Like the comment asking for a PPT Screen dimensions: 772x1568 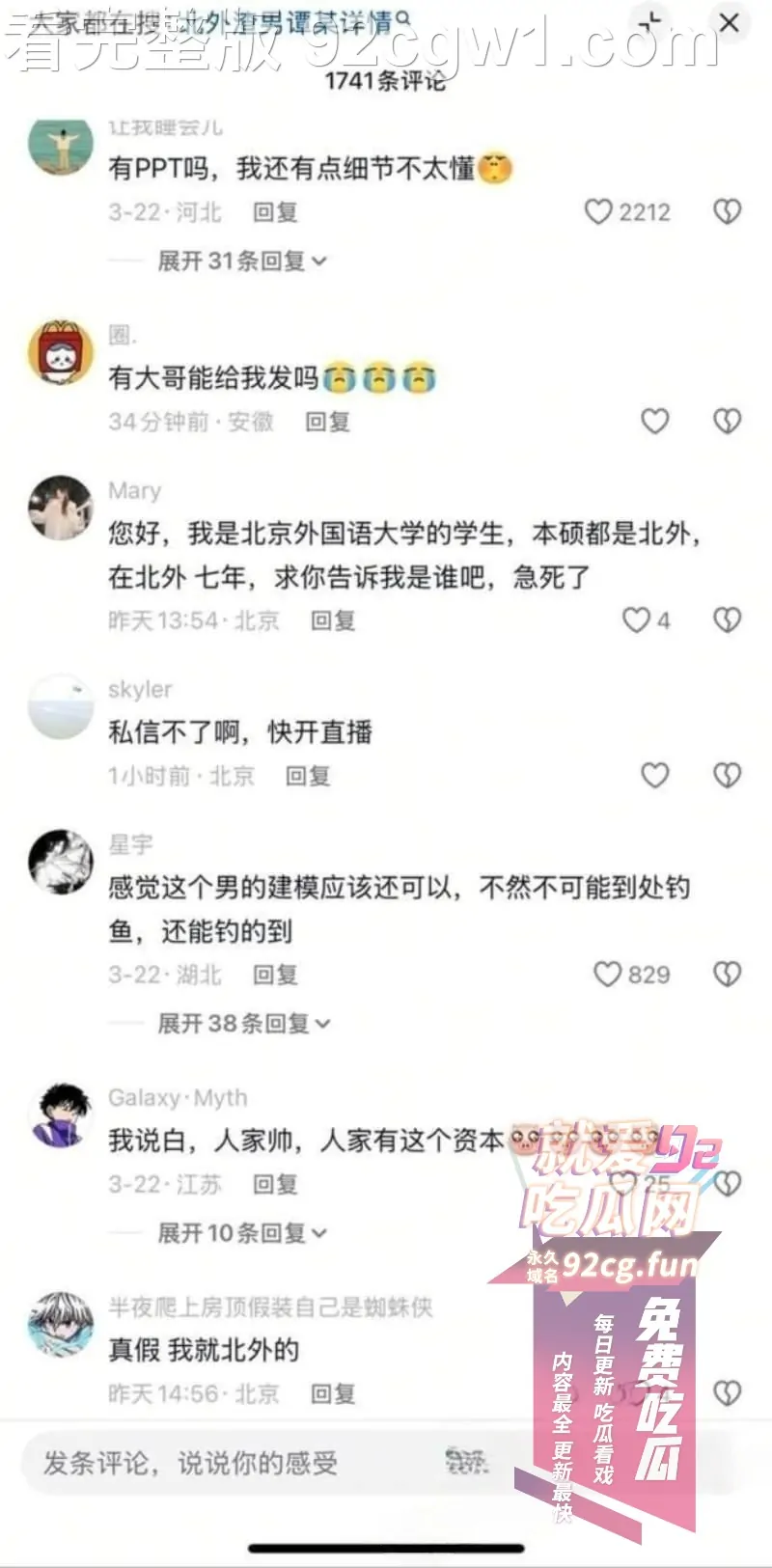click(599, 211)
